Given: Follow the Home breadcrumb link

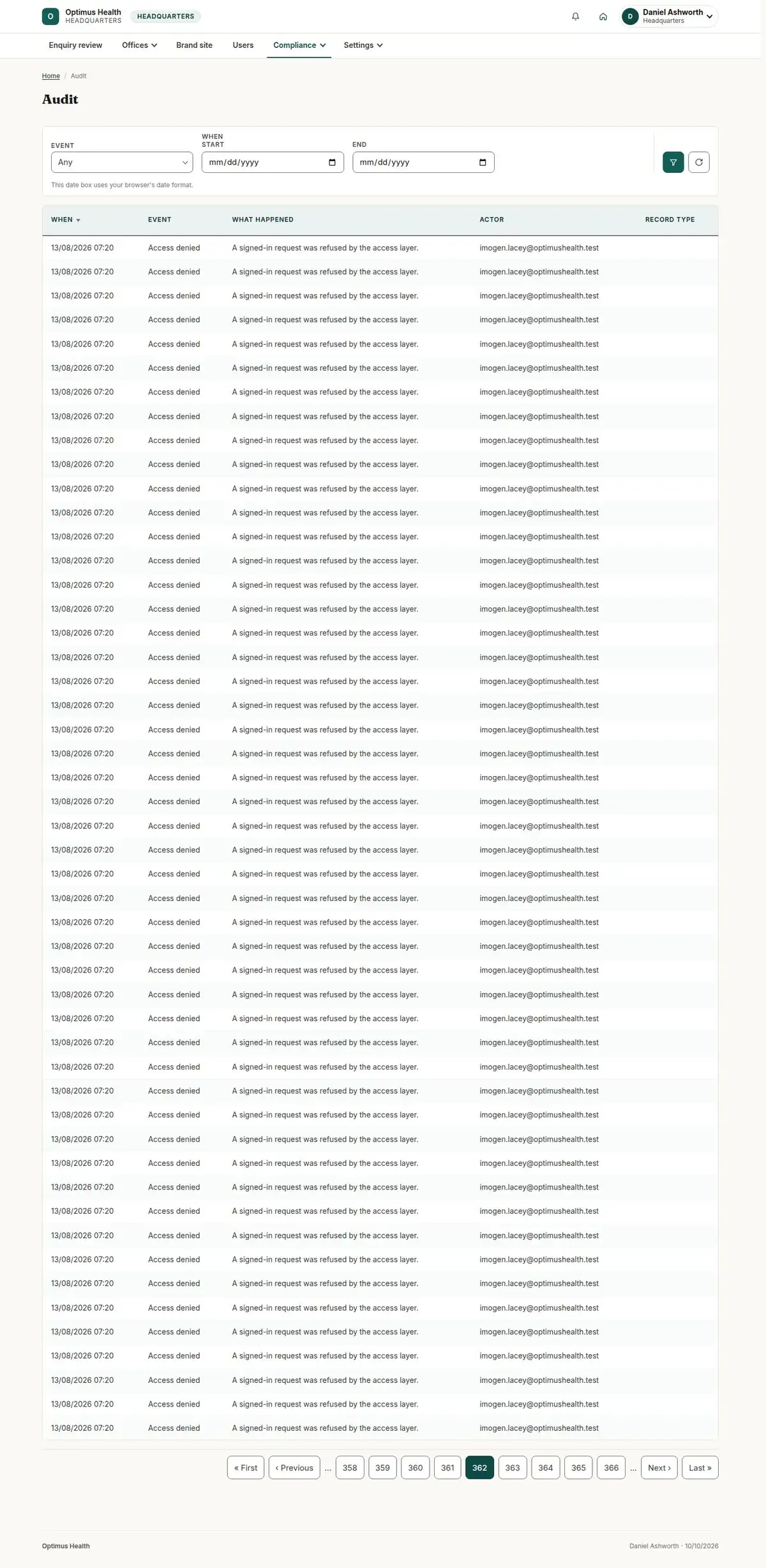Looking at the screenshot, I should coord(50,76).
